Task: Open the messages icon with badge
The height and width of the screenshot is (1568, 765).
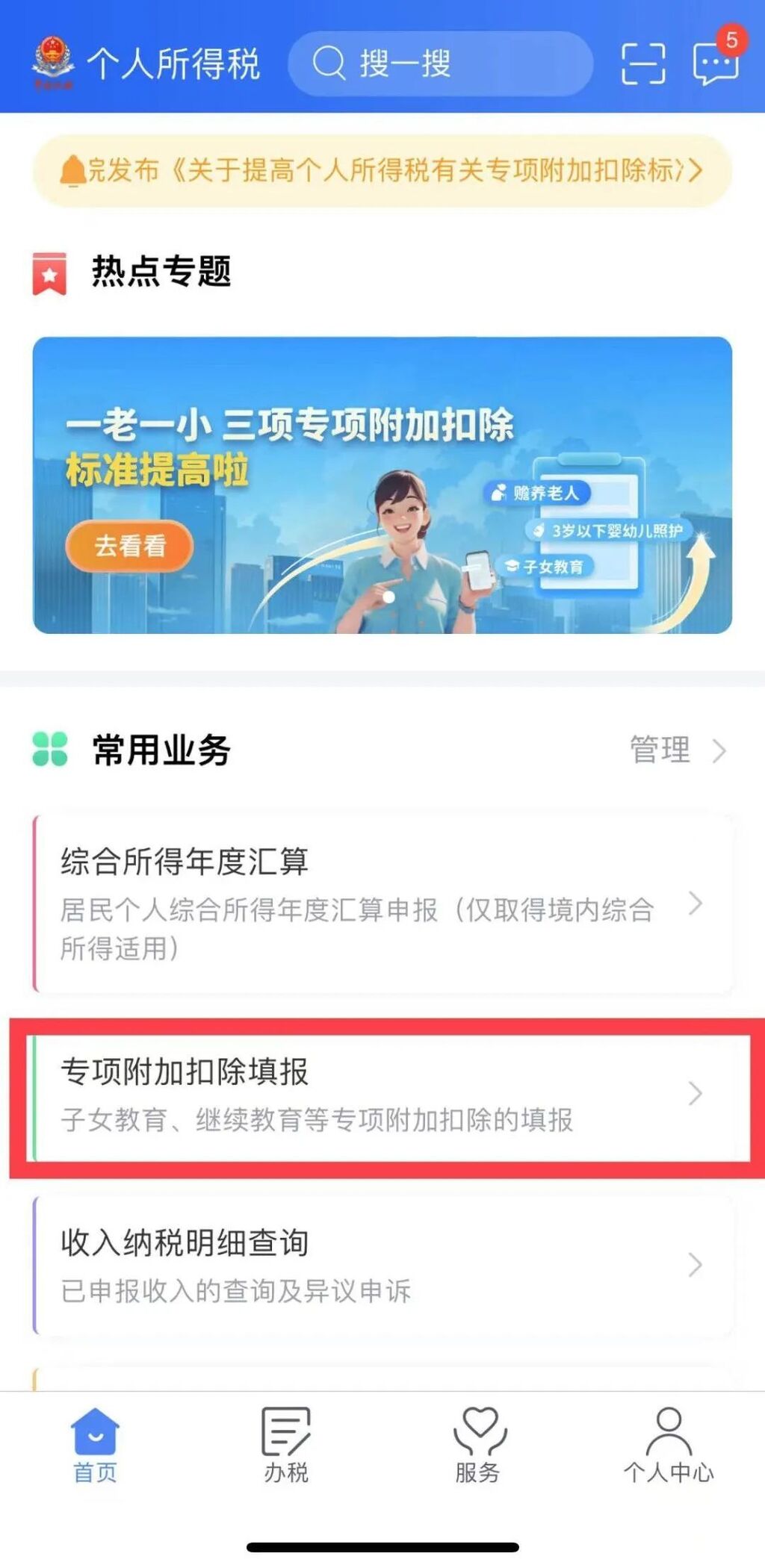Action: point(715,63)
